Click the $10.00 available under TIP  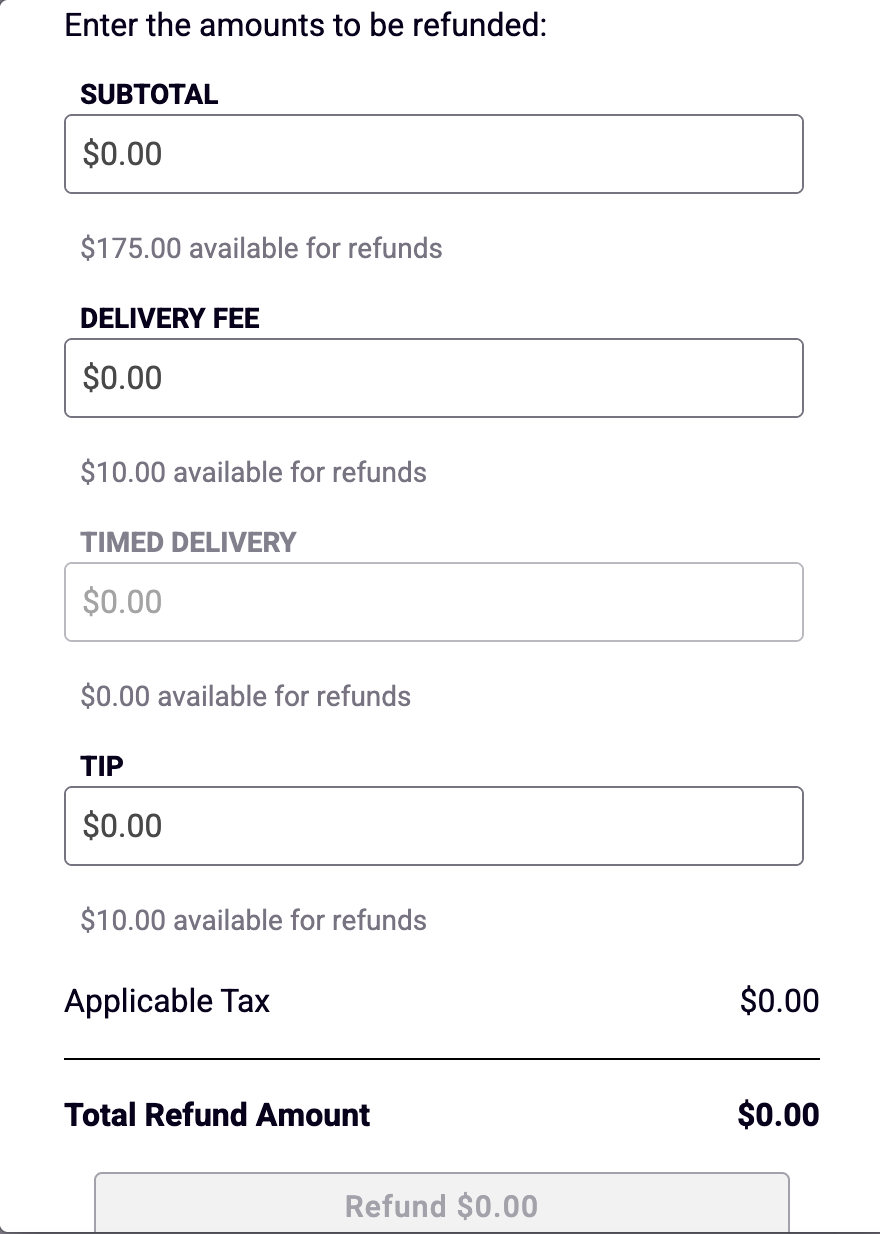click(x=253, y=919)
